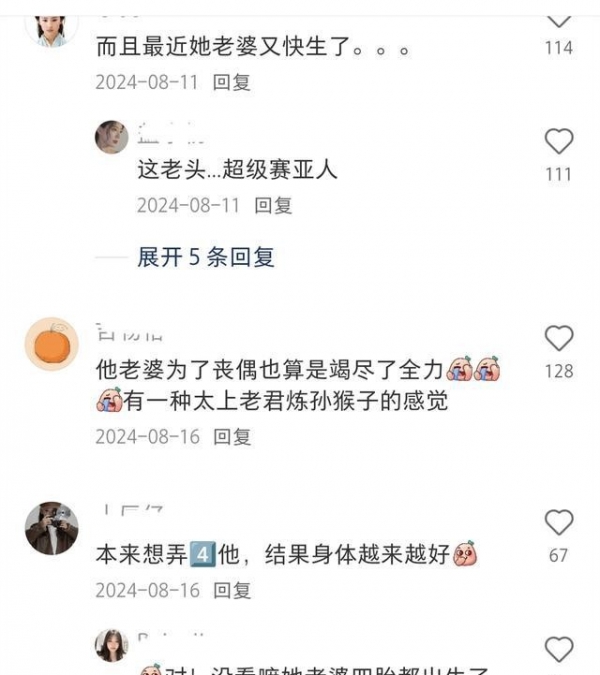View profile of the '超级赛亚人' commenter
600x675 pixels.
[111, 137]
